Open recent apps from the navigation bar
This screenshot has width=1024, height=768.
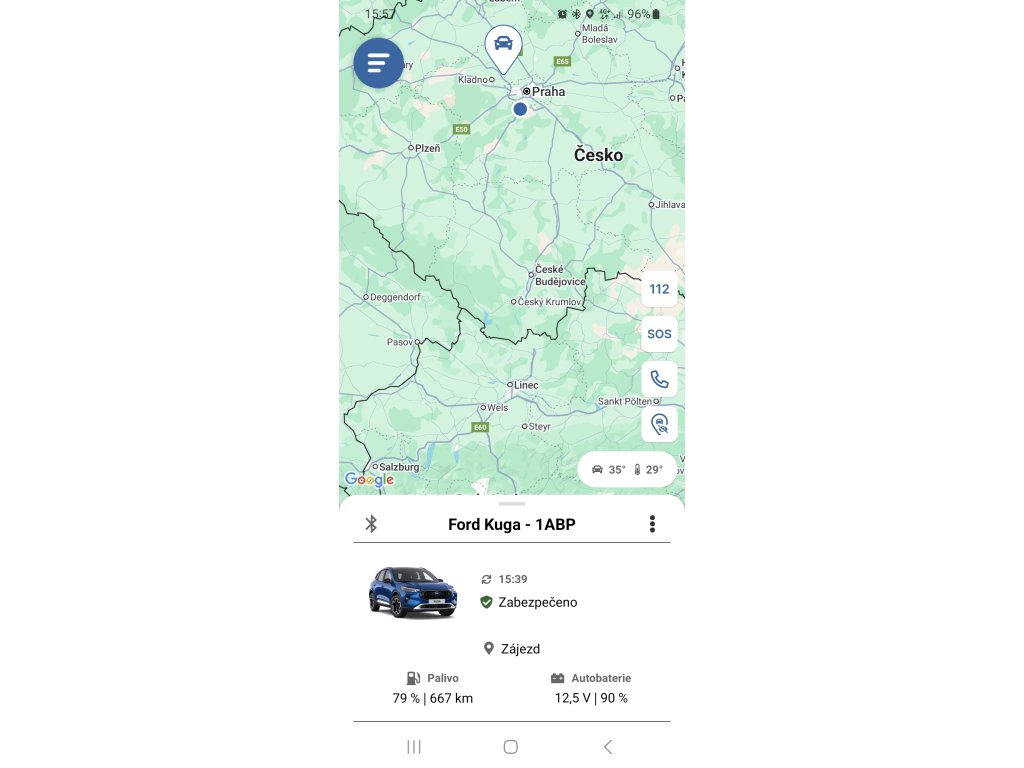pyautogui.click(x=414, y=746)
